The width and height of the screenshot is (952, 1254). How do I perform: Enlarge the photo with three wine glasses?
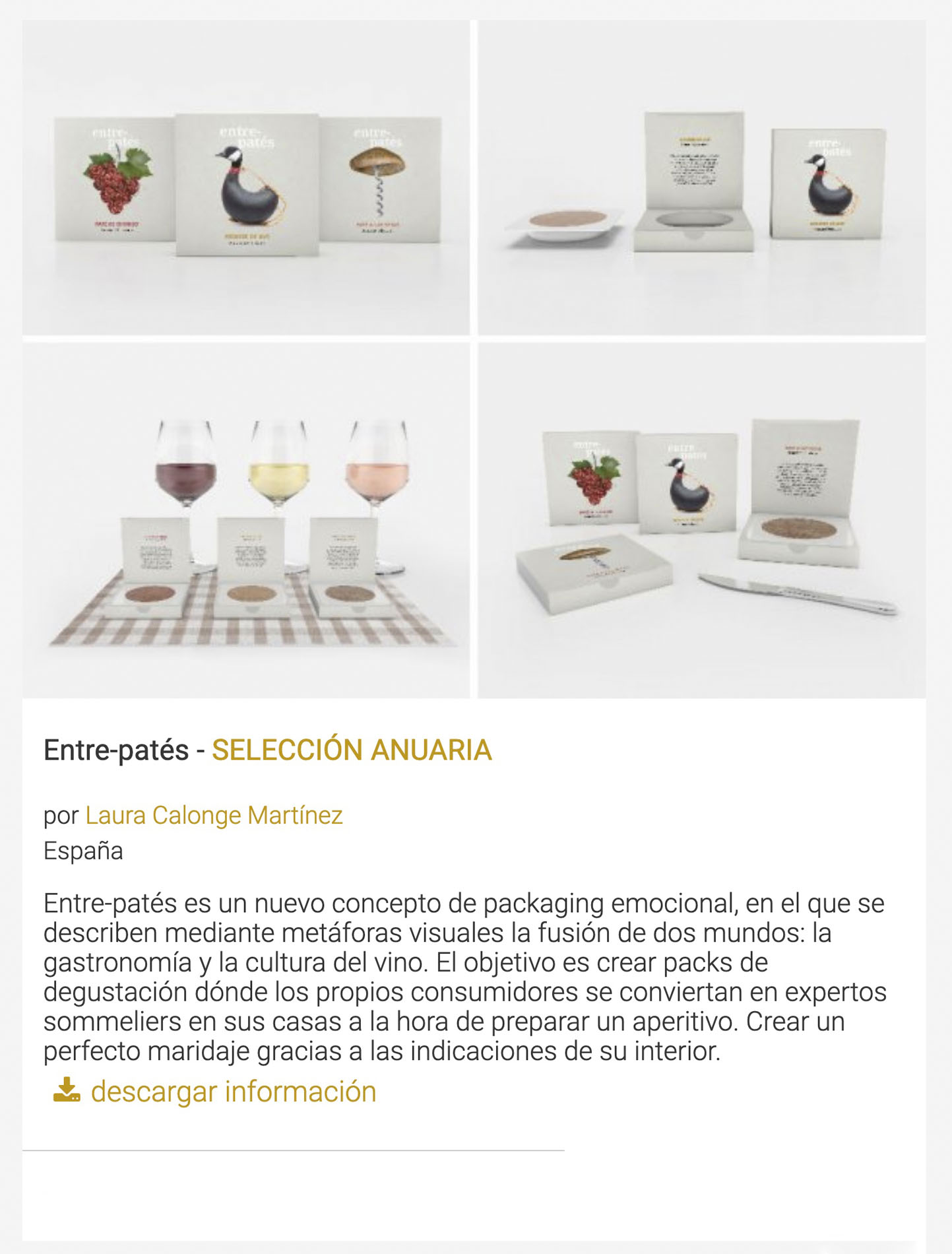coord(246,521)
